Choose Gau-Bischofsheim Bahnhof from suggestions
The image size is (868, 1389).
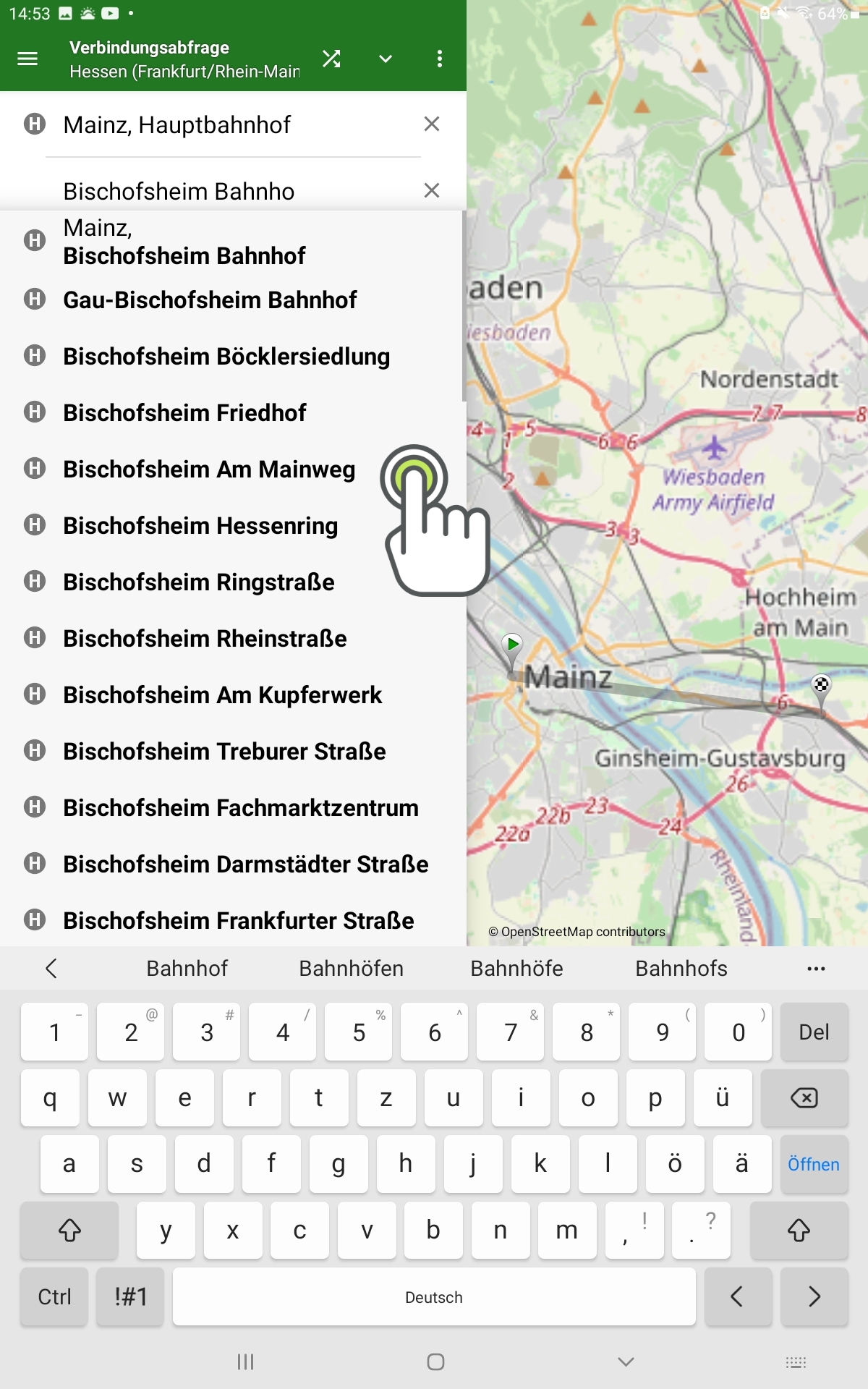pyautogui.click(x=231, y=300)
